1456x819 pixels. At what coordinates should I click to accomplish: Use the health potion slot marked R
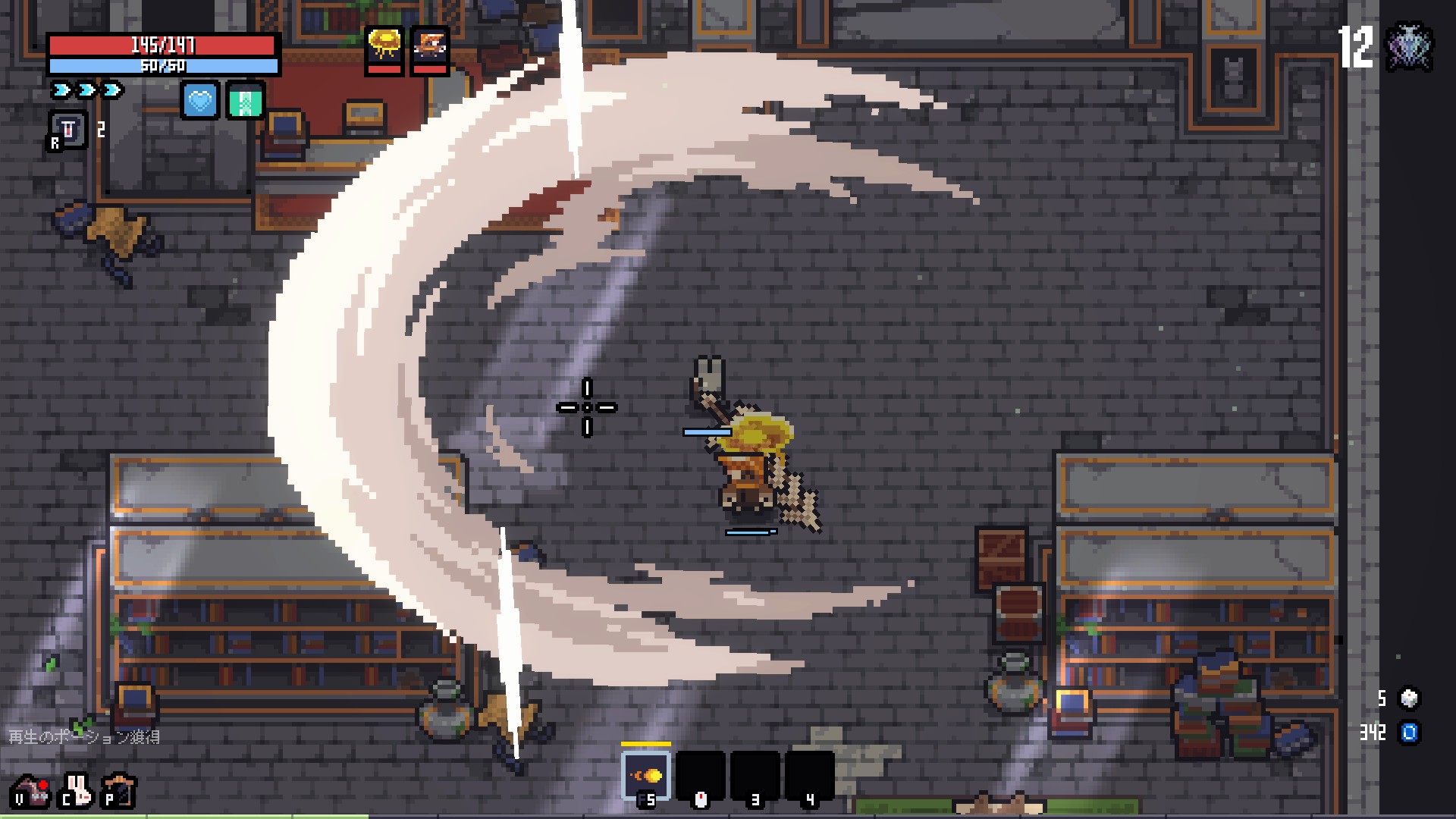(68, 130)
